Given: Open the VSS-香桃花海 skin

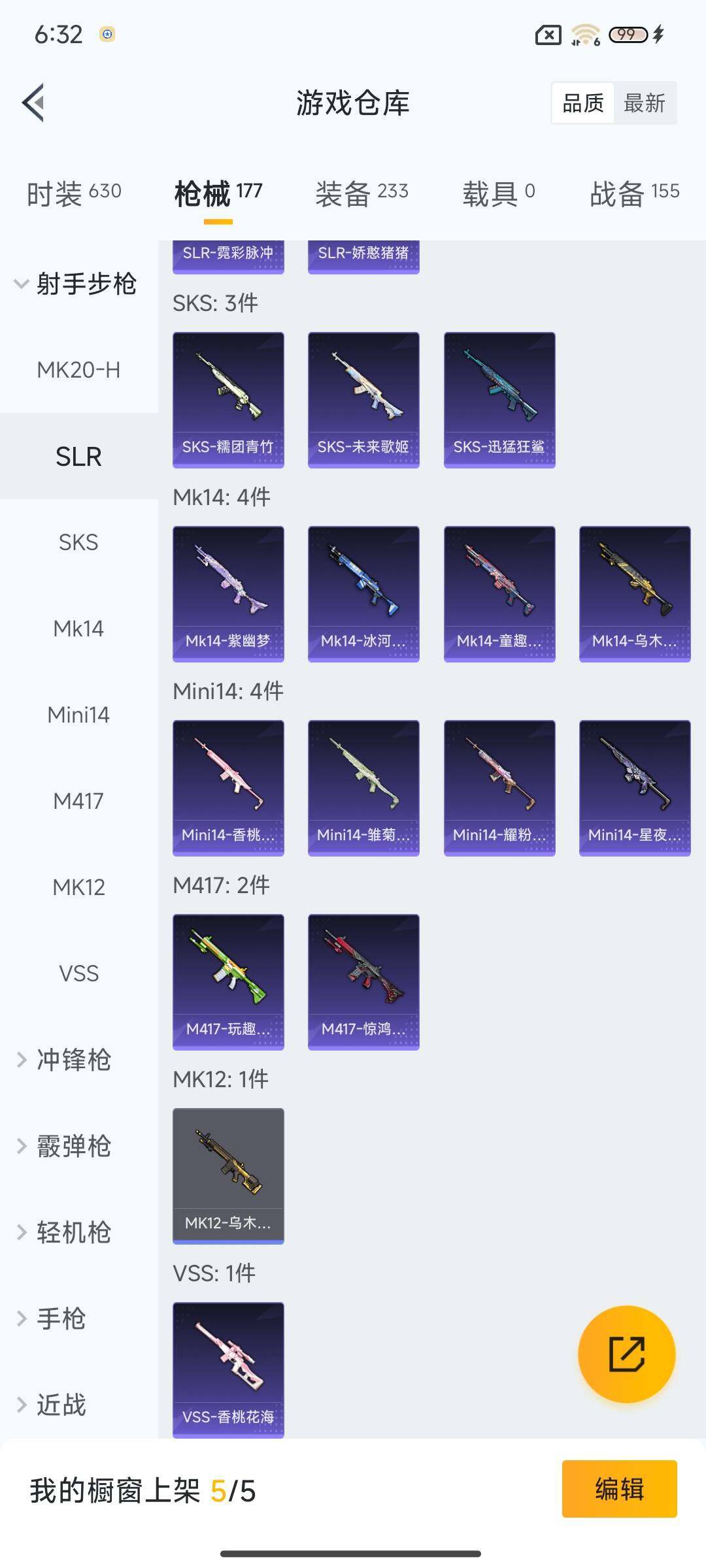Looking at the screenshot, I should (x=228, y=1370).
